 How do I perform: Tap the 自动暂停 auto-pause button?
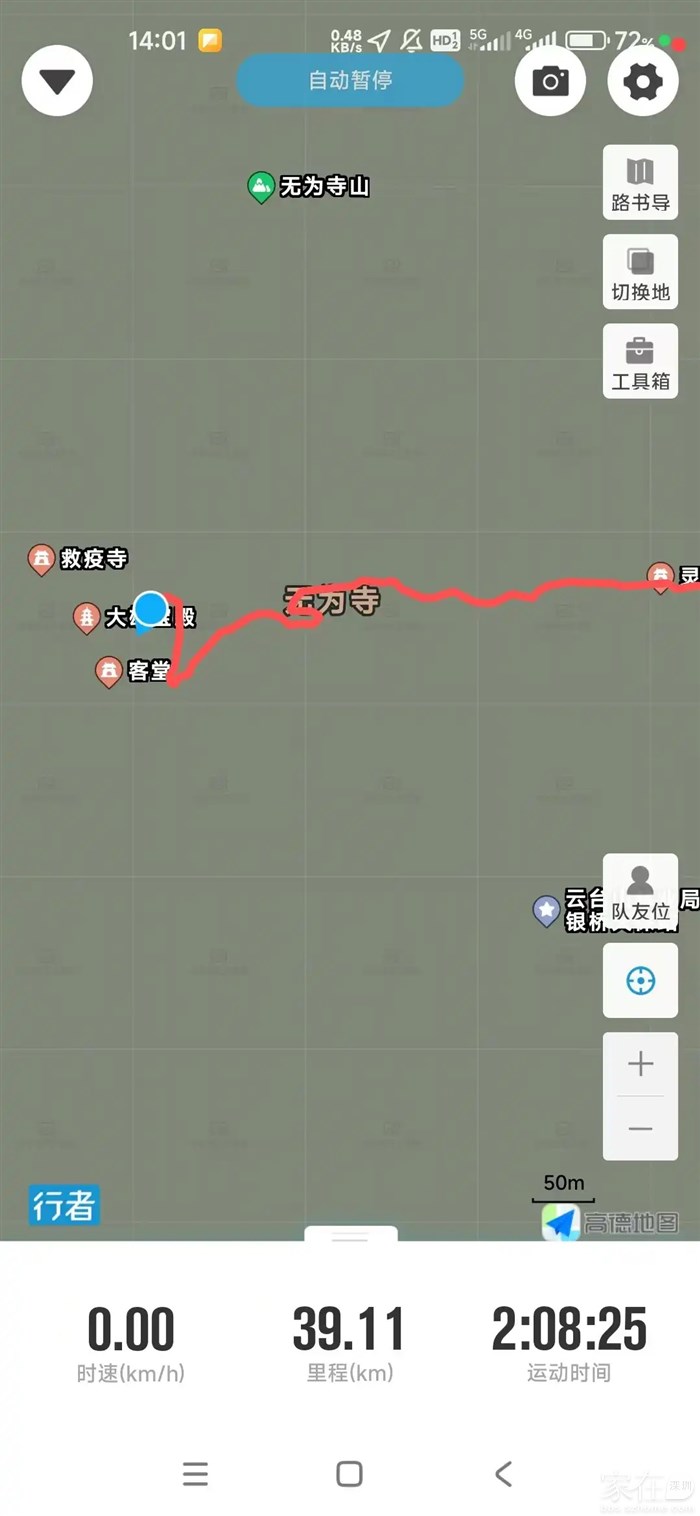(x=349, y=81)
